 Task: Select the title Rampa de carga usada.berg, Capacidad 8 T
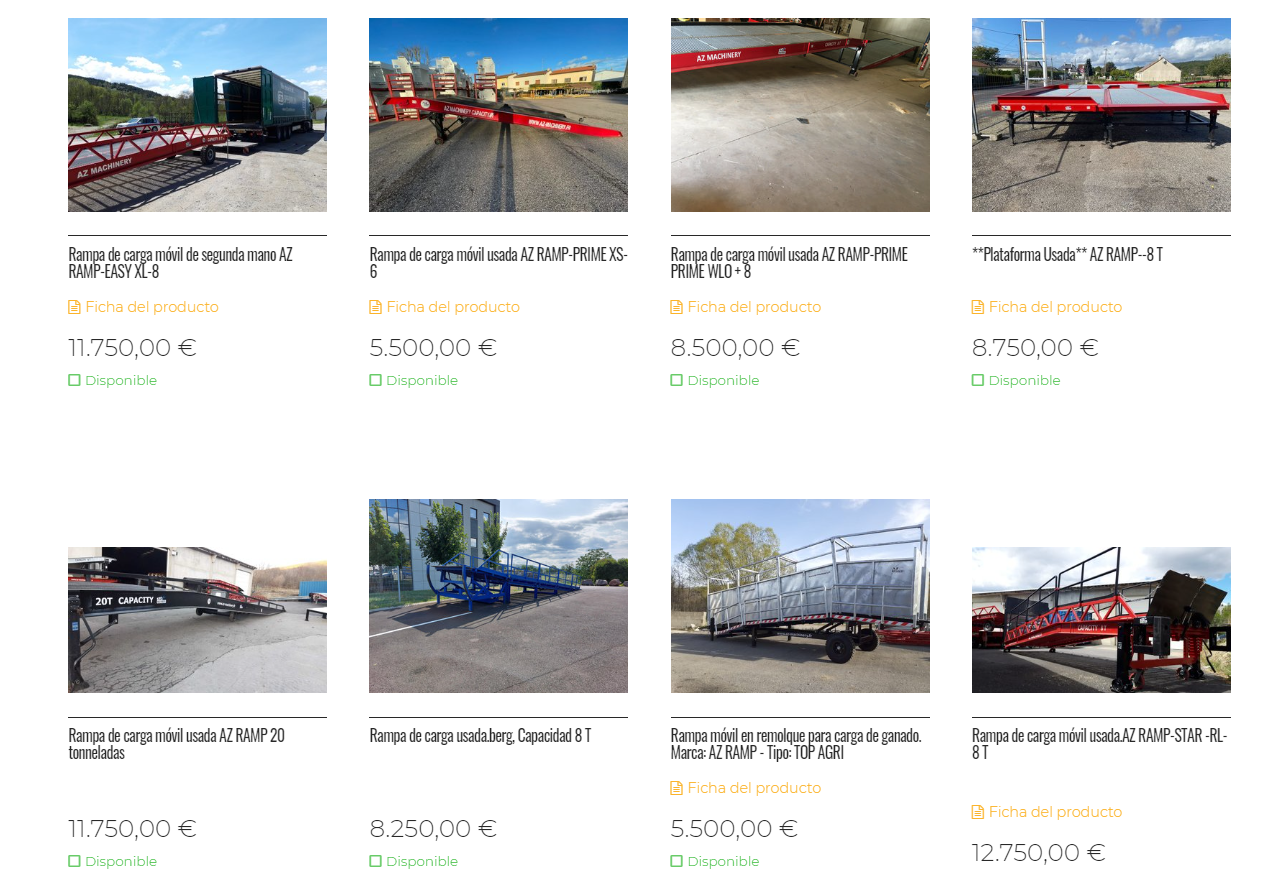click(x=480, y=736)
